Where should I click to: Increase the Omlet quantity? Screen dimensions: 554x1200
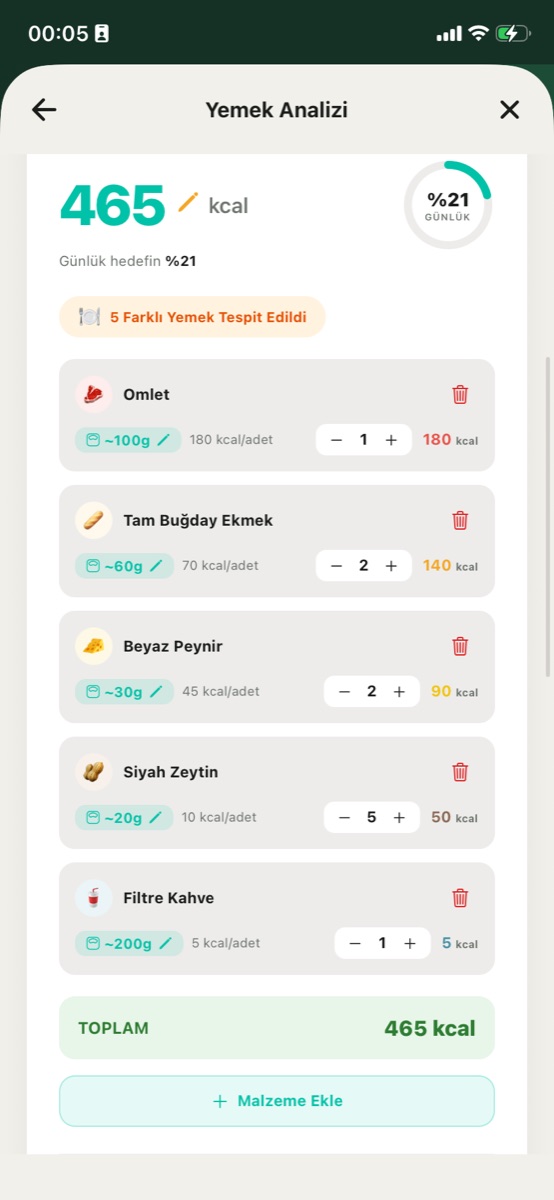point(391,440)
